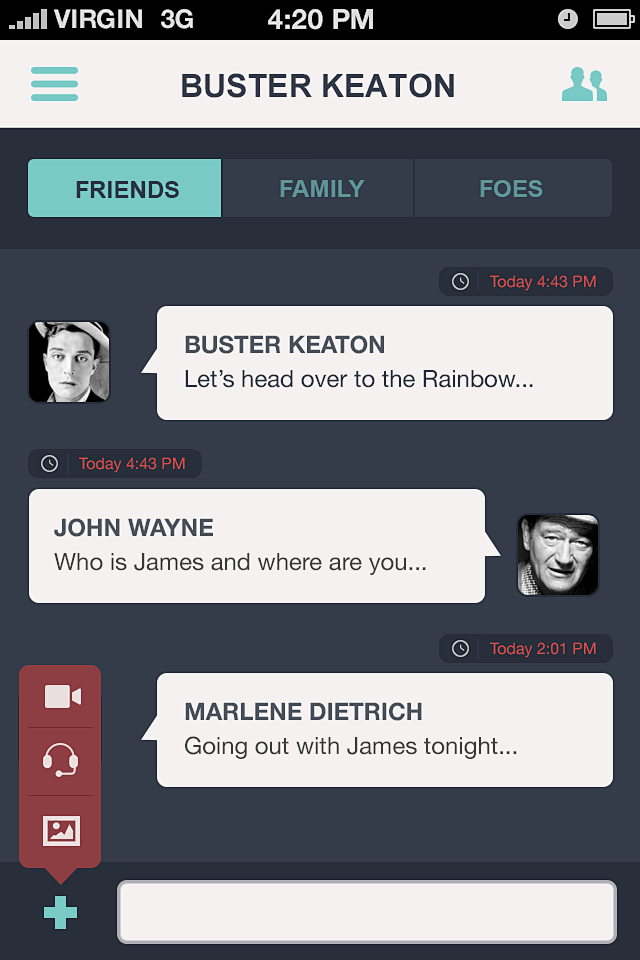Open Buster Keaton's message bubble
This screenshot has height=960, width=640.
click(384, 362)
